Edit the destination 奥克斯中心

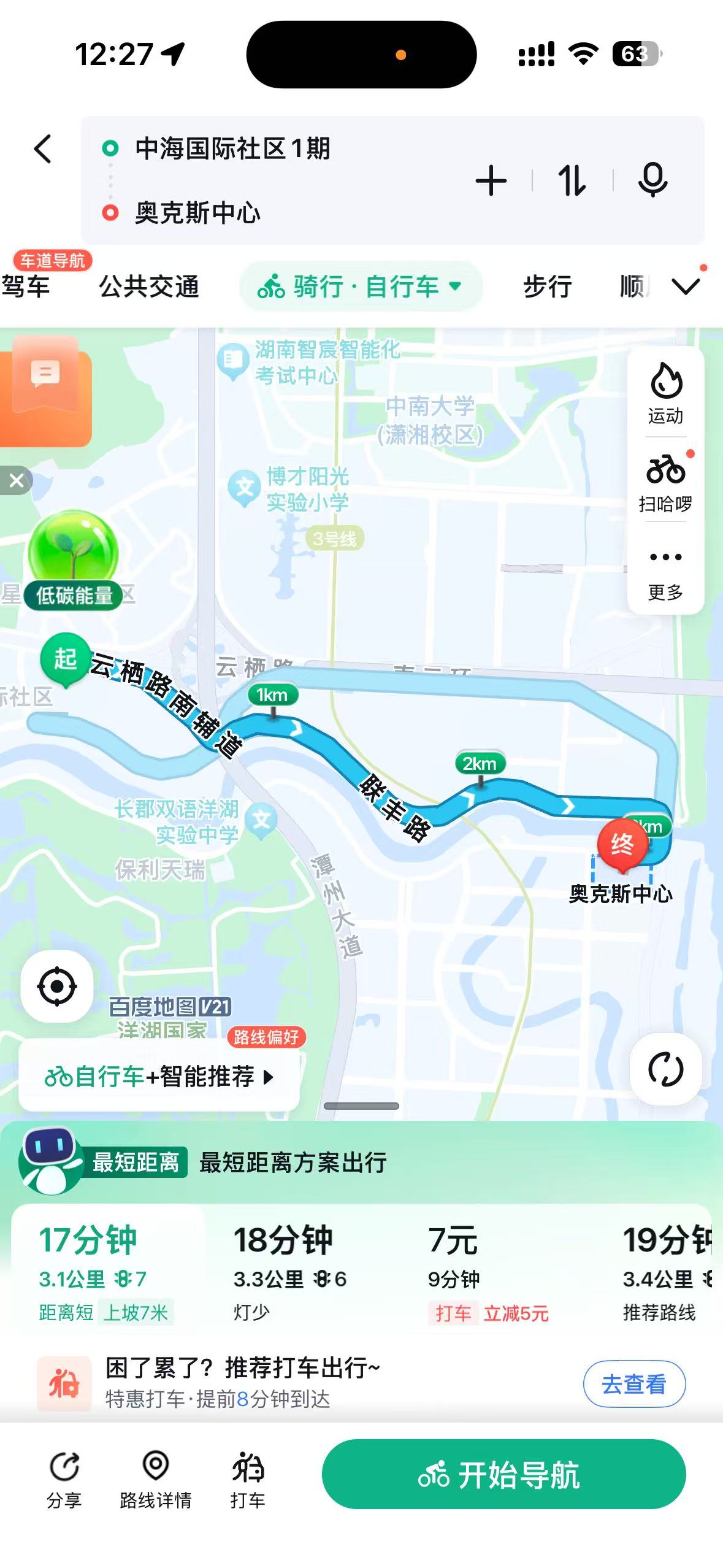[197, 213]
